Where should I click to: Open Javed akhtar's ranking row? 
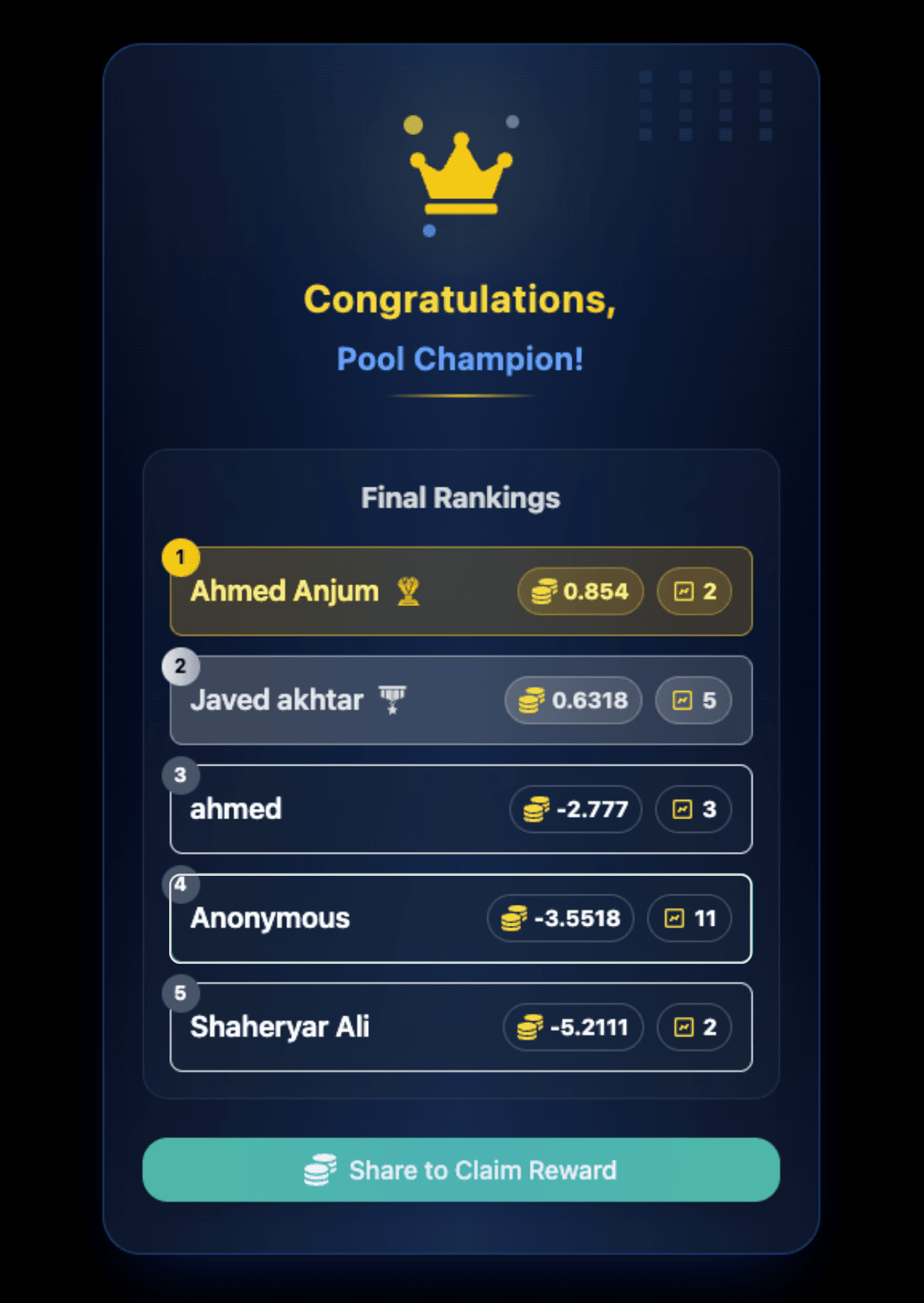[461, 700]
